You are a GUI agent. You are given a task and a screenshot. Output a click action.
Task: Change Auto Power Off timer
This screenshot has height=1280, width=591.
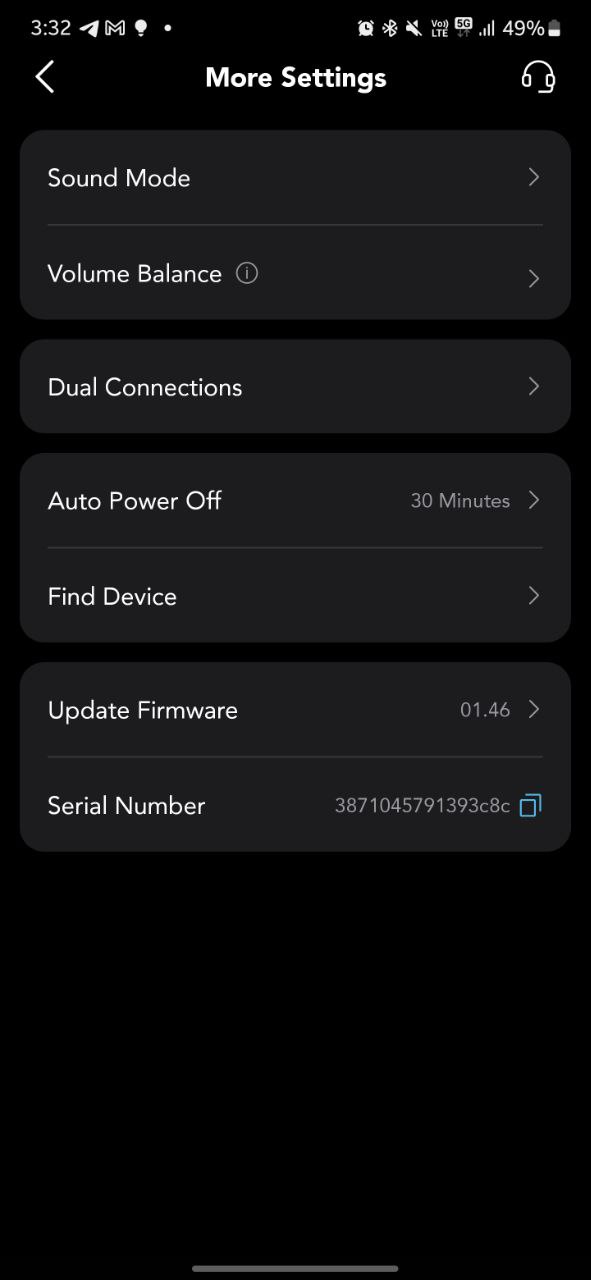pos(295,500)
